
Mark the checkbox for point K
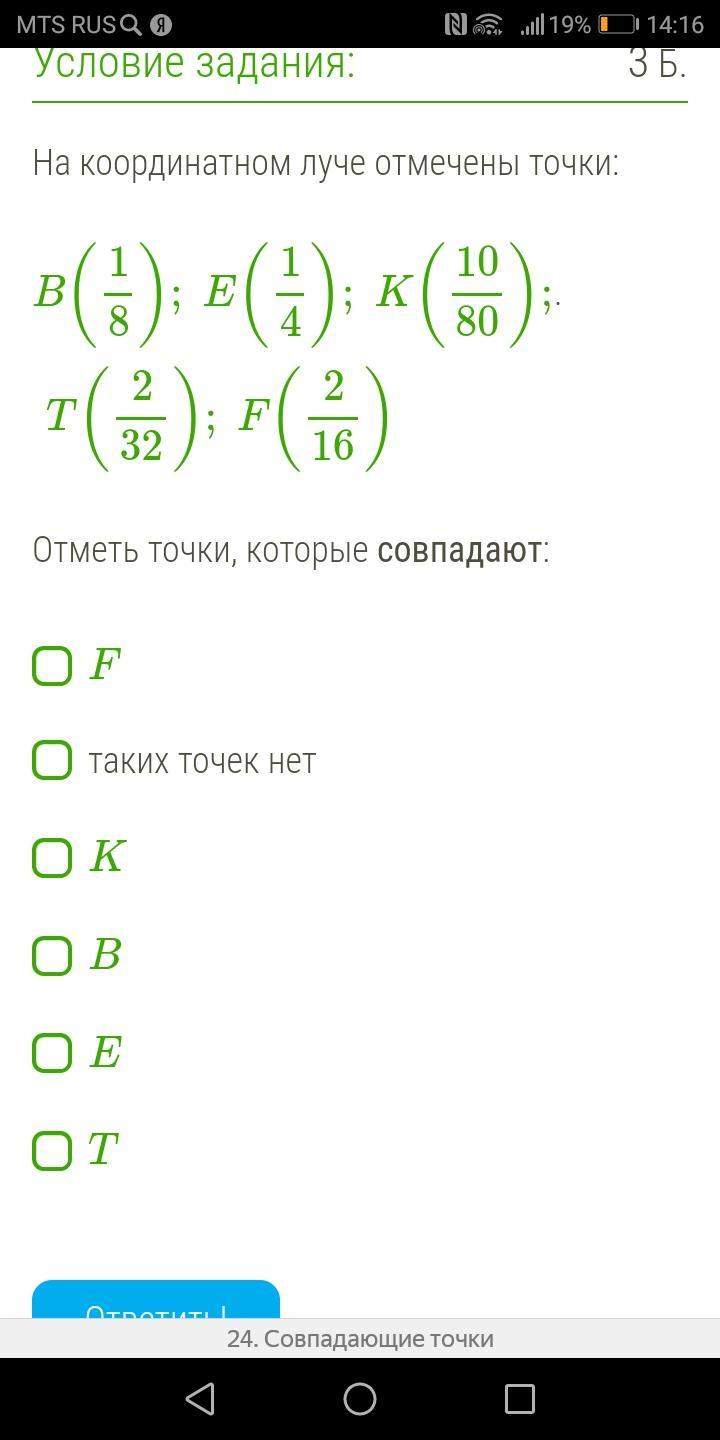(52, 858)
